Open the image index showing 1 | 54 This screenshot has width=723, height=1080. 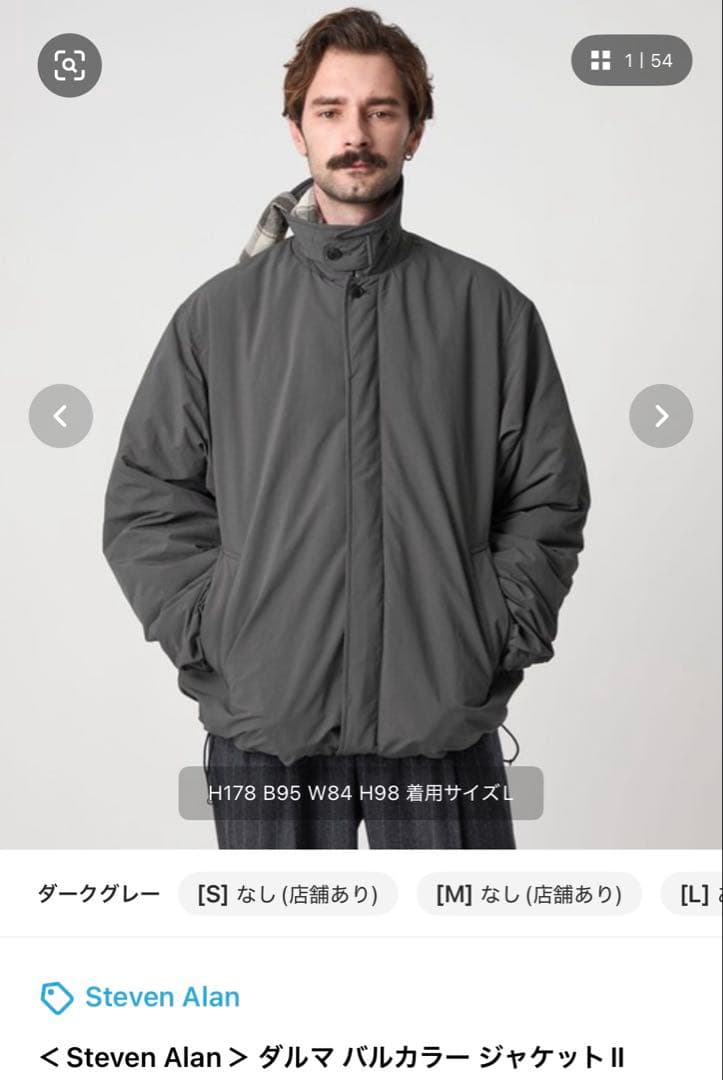pyautogui.click(x=648, y=60)
